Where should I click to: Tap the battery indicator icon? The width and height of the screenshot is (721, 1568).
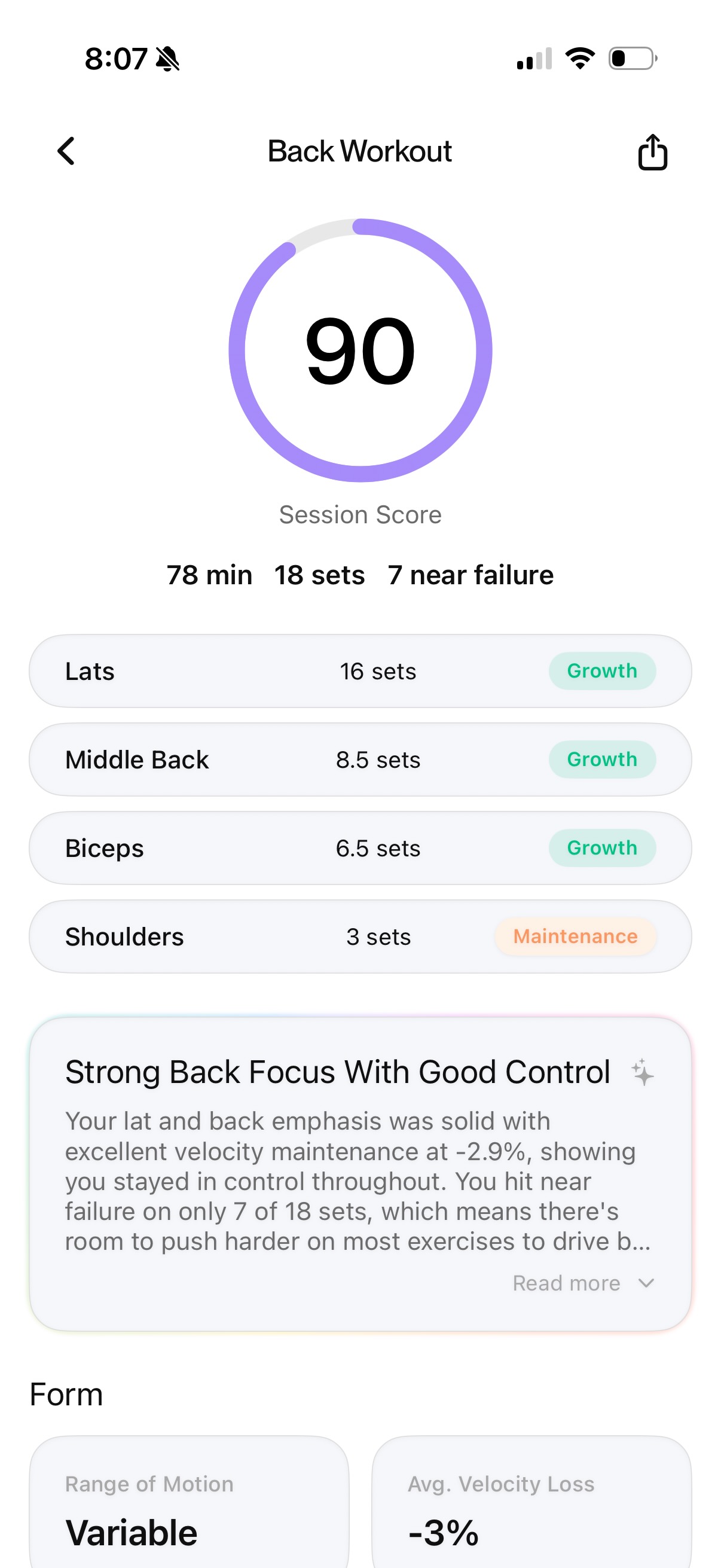630,58
